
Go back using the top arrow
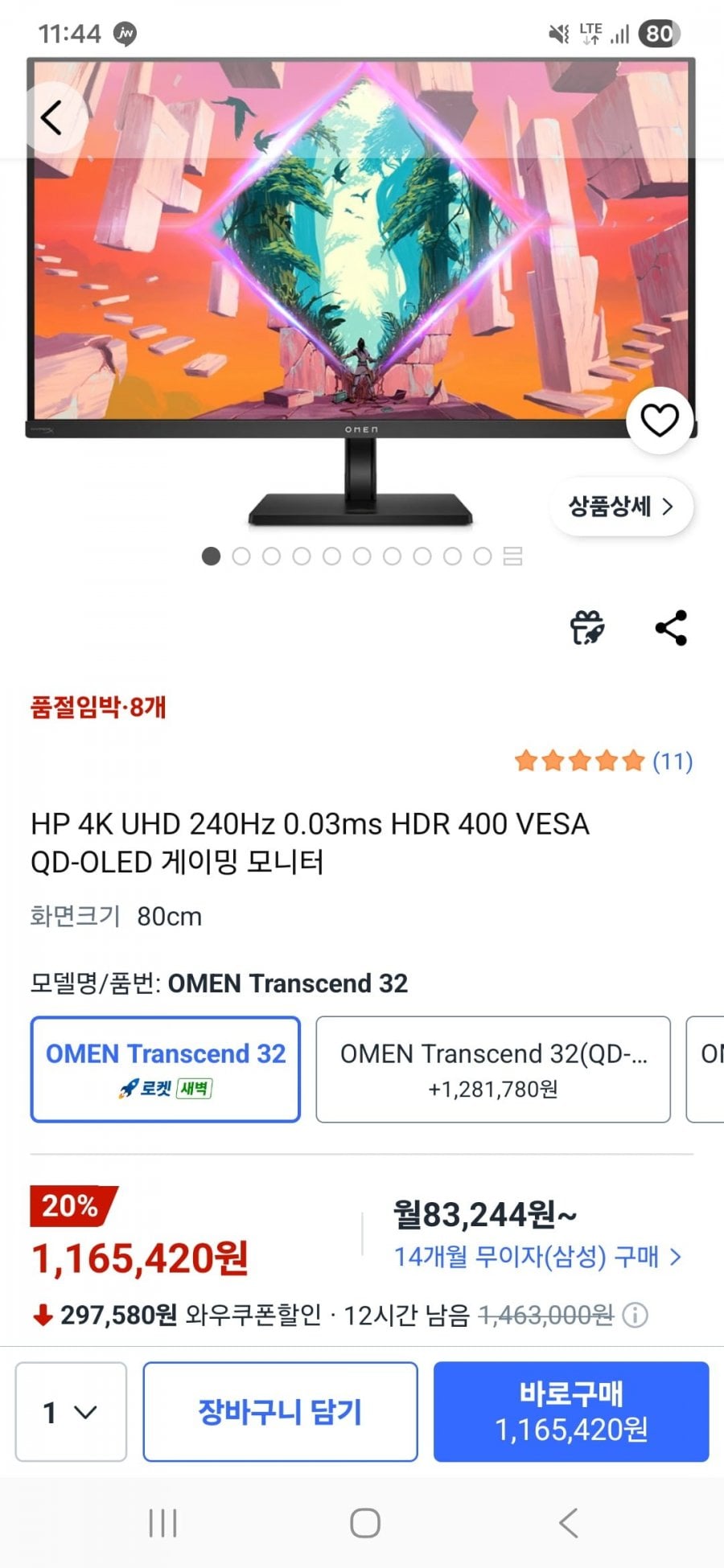pos(51,118)
